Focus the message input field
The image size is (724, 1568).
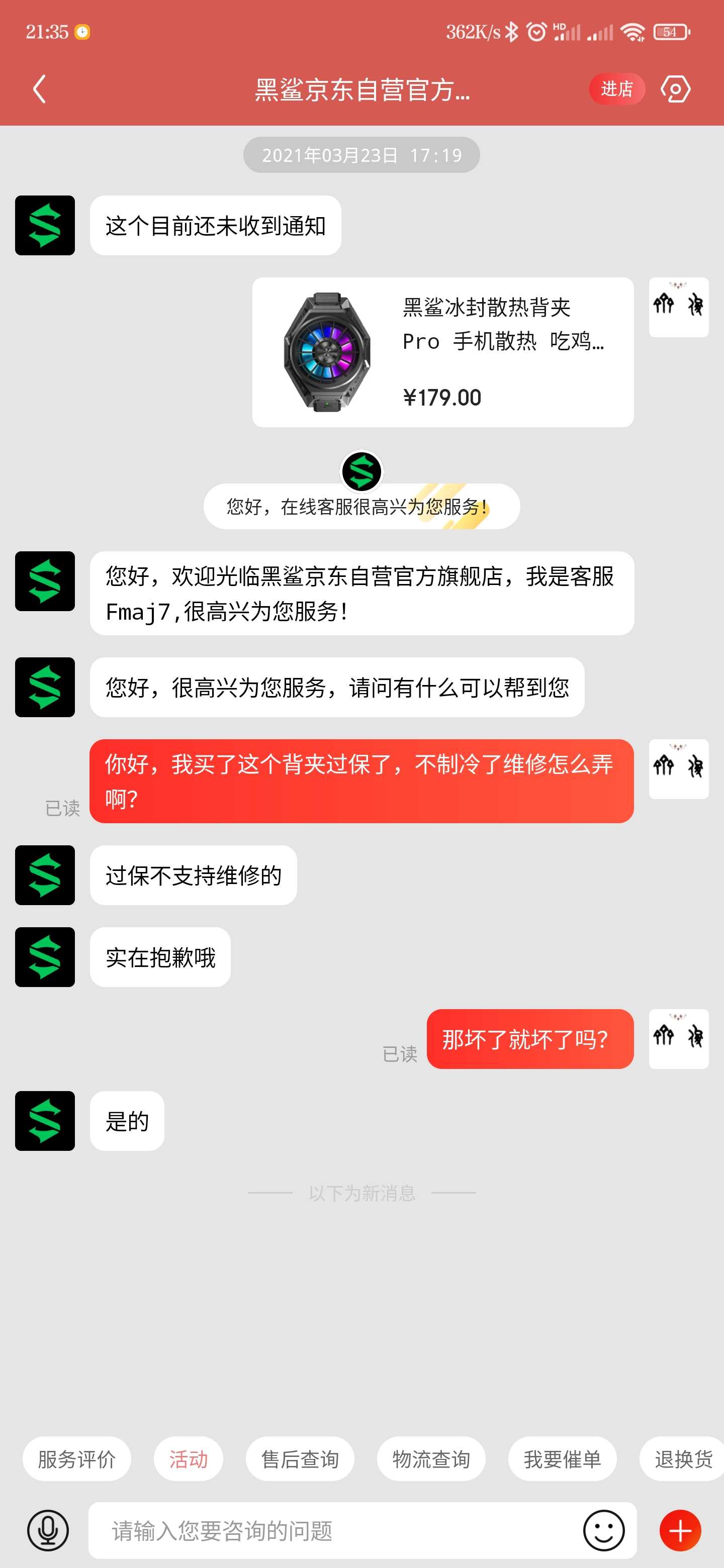(x=335, y=1530)
